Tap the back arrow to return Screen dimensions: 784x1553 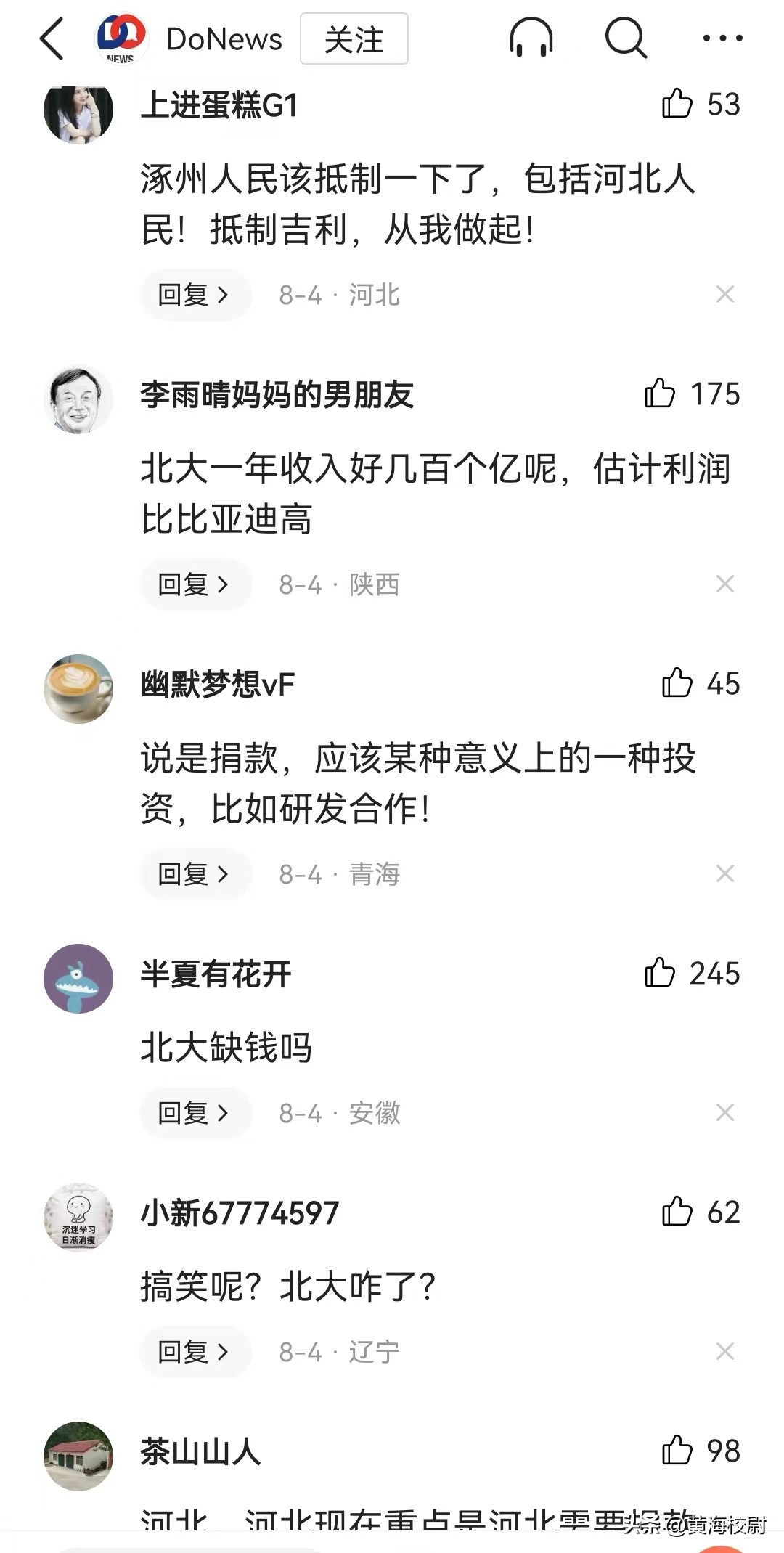coord(52,40)
